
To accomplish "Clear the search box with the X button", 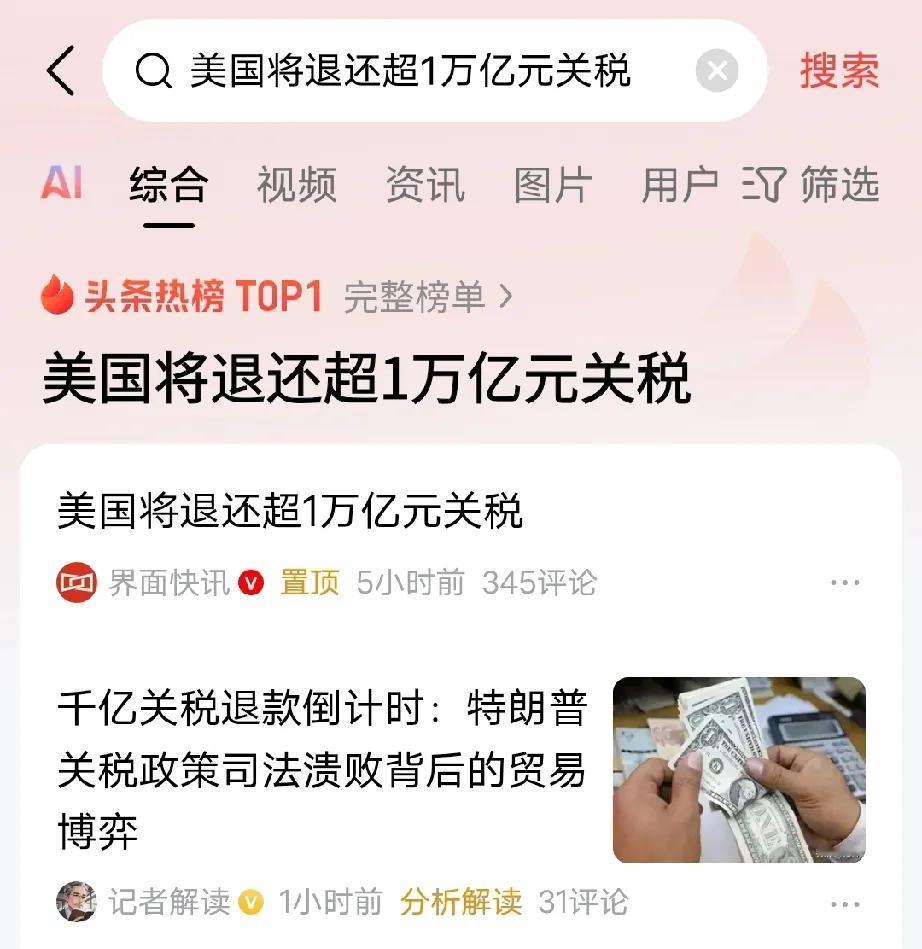I will [716, 70].
